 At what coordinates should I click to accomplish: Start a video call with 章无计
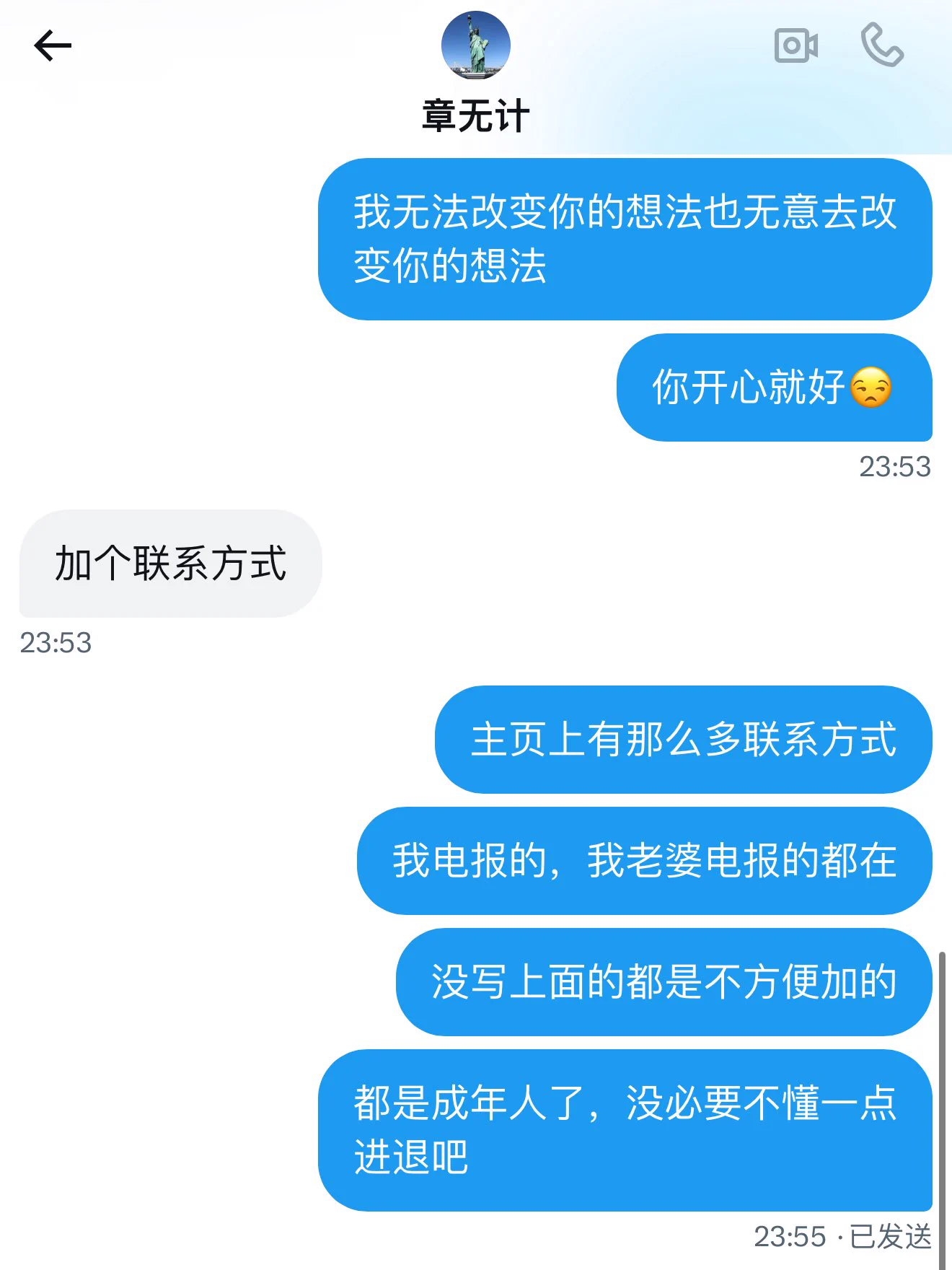click(795, 46)
